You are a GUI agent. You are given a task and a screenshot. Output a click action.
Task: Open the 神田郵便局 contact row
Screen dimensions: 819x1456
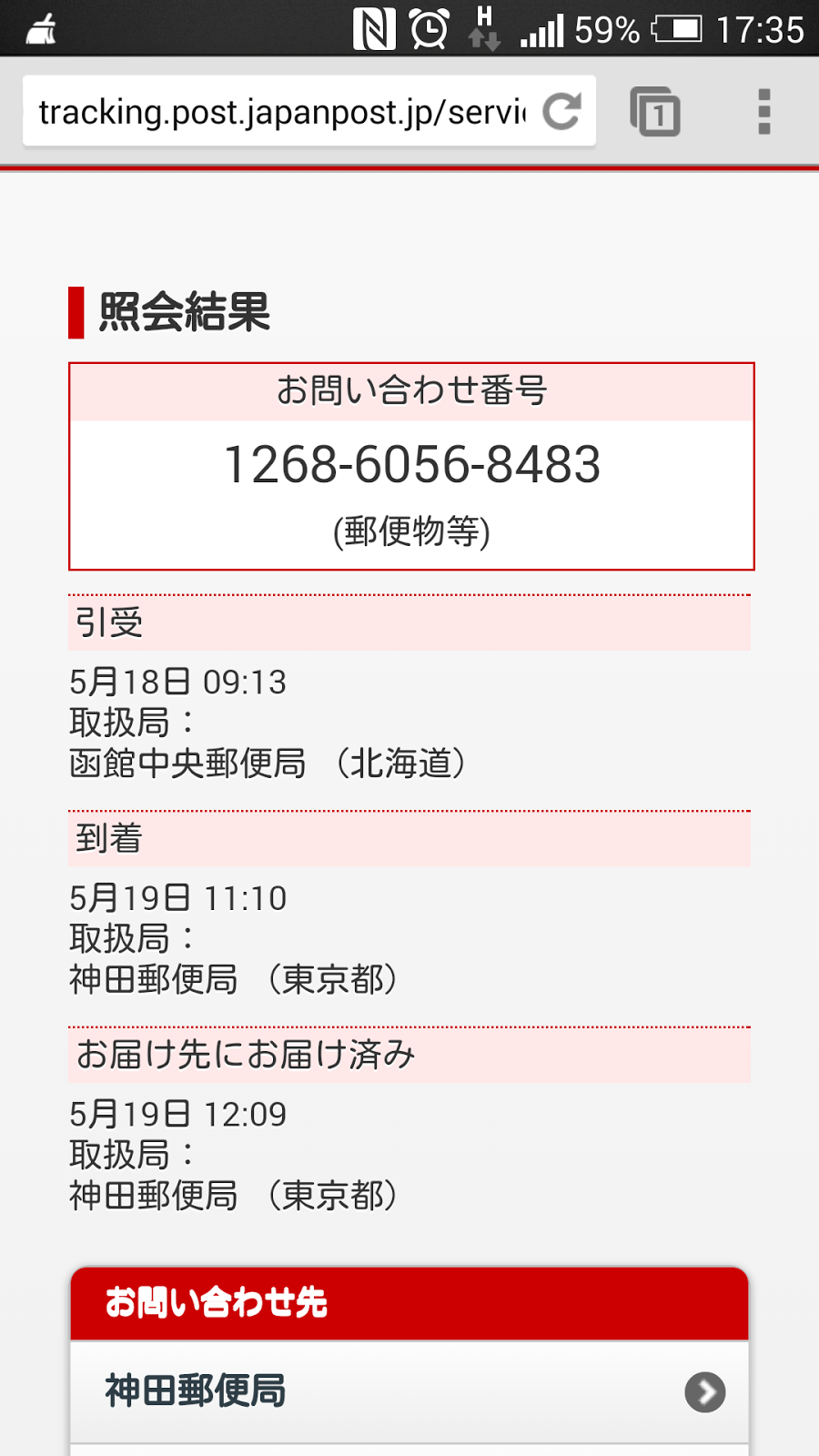pyautogui.click(x=409, y=1391)
